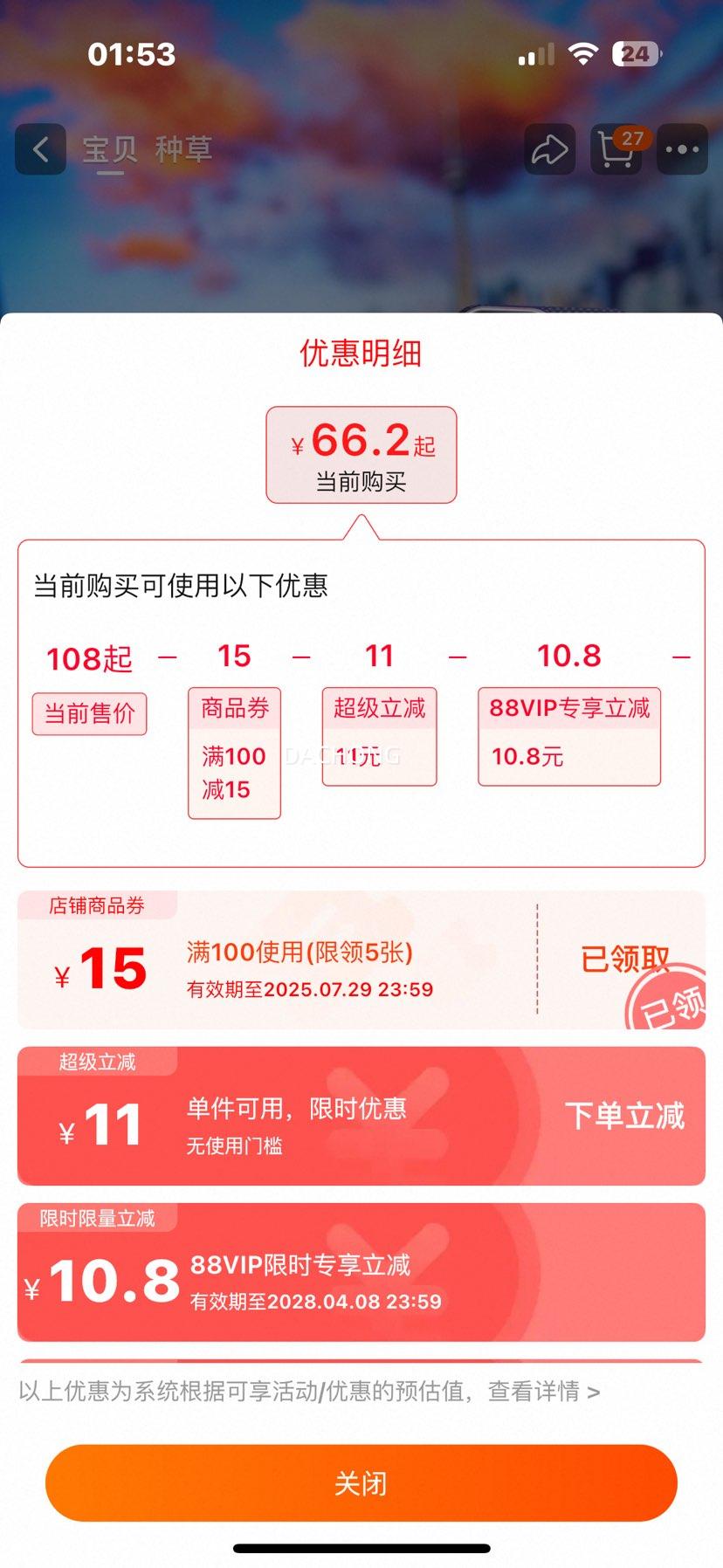This screenshot has height=1568, width=723.
Task: Switch to the 种草 tab
Action: (x=183, y=149)
